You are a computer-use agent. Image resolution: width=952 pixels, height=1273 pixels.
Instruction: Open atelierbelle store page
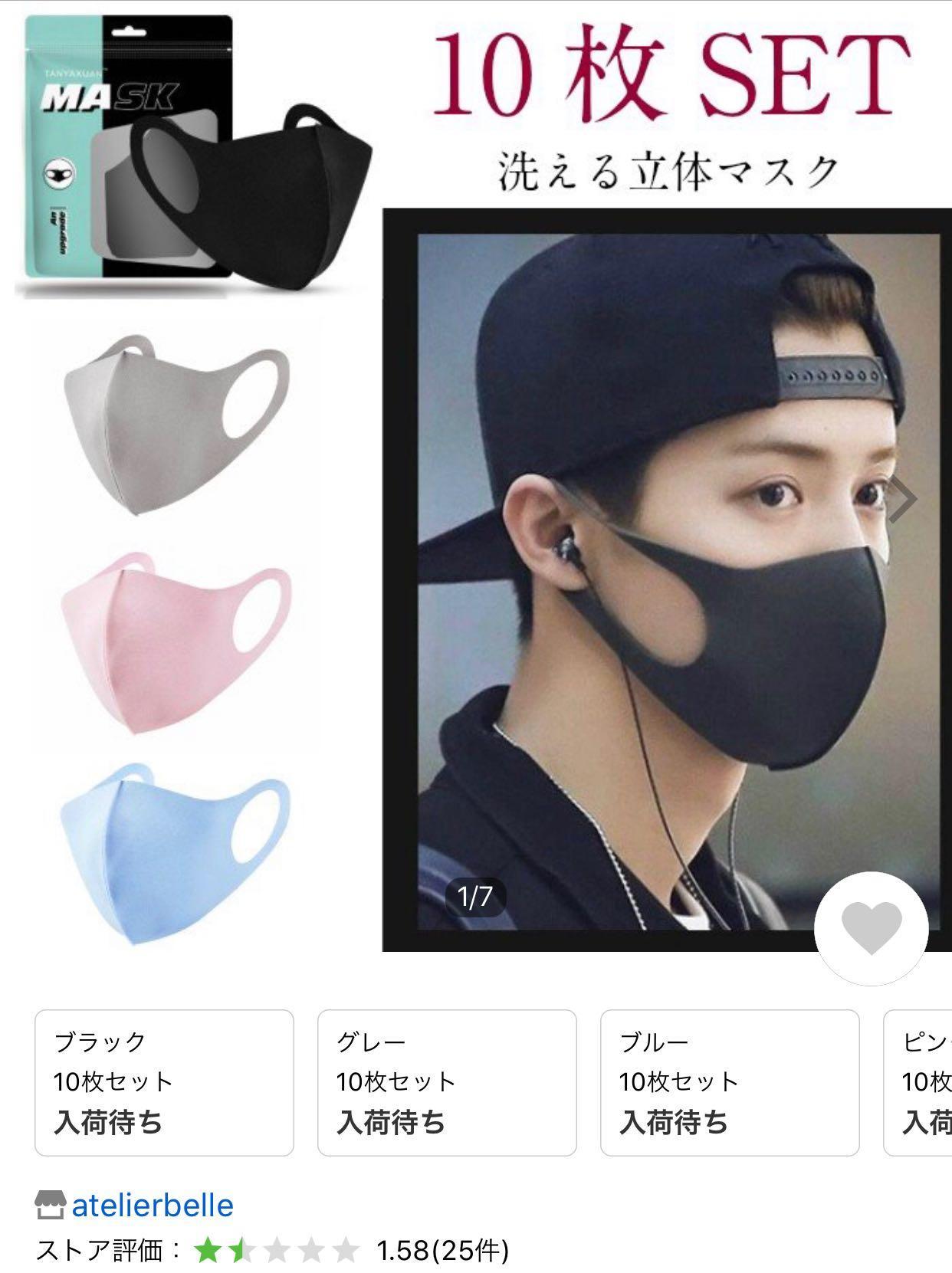(x=152, y=1206)
